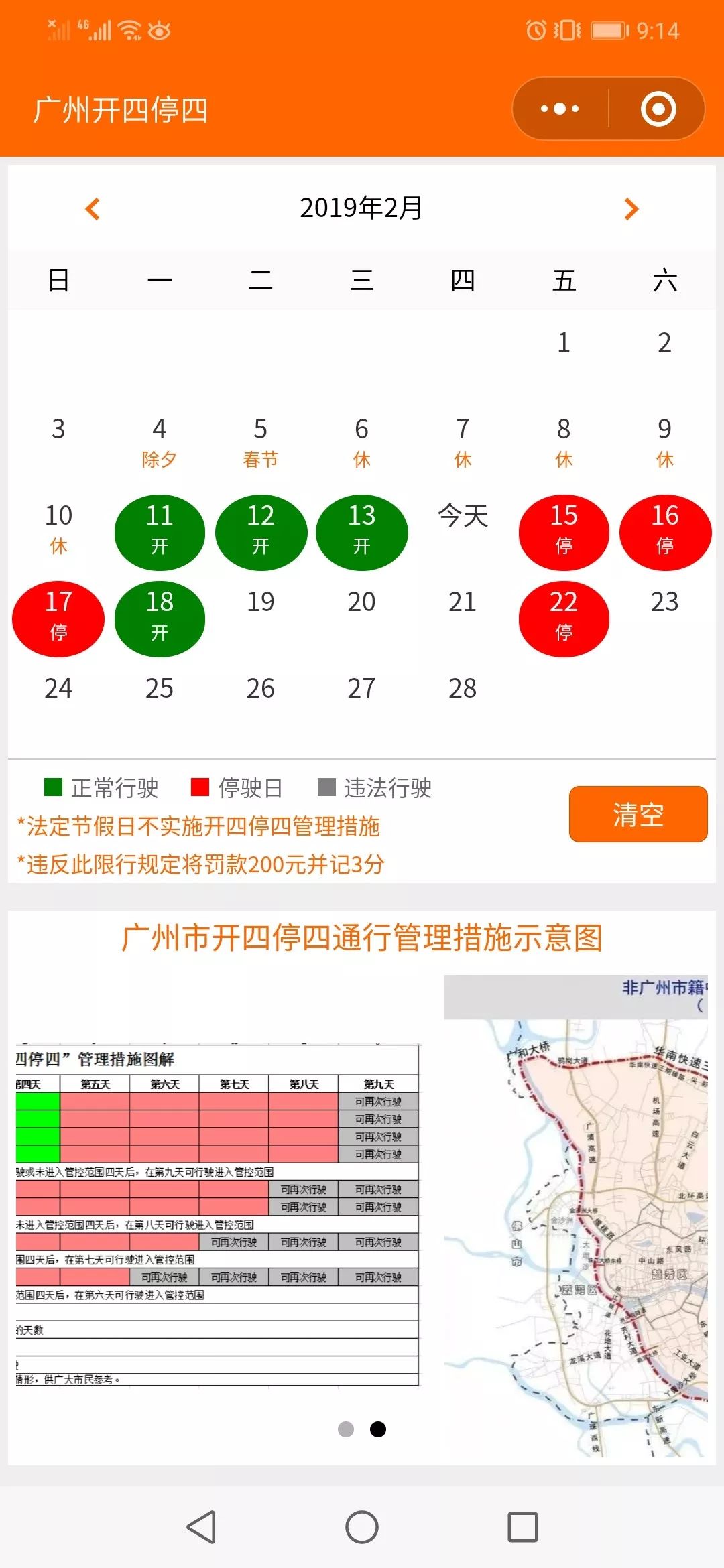The width and height of the screenshot is (724, 1568).
Task: Pick February 28 on the calendar
Action: (x=463, y=689)
